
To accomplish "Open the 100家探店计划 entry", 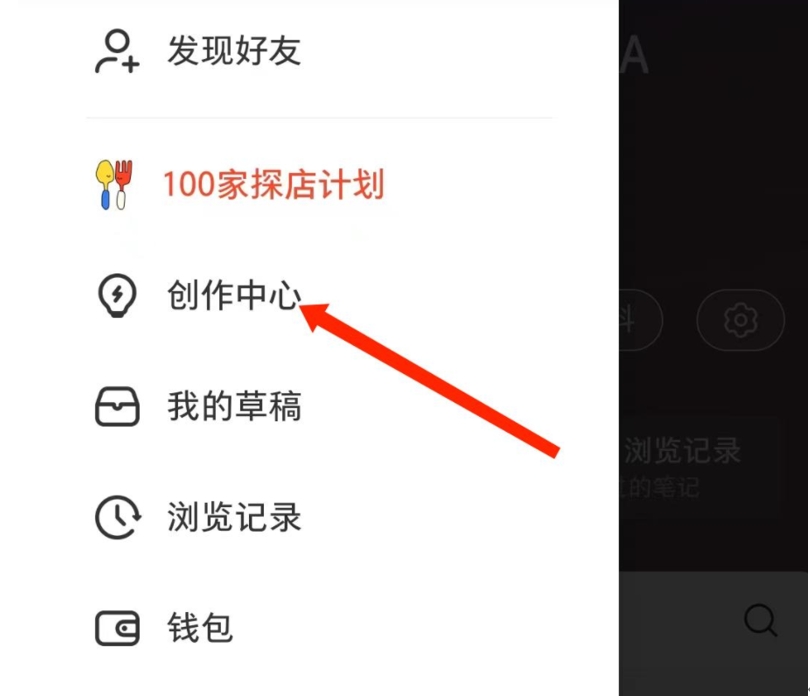I will point(272,185).
